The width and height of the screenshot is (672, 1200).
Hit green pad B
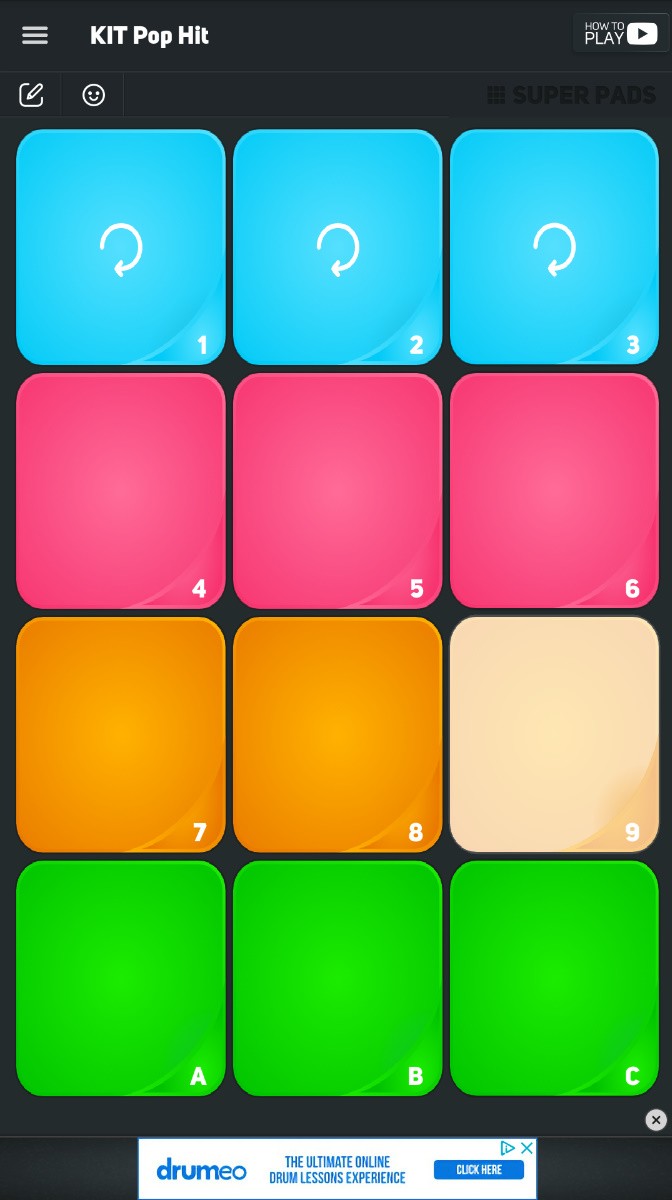coord(337,978)
